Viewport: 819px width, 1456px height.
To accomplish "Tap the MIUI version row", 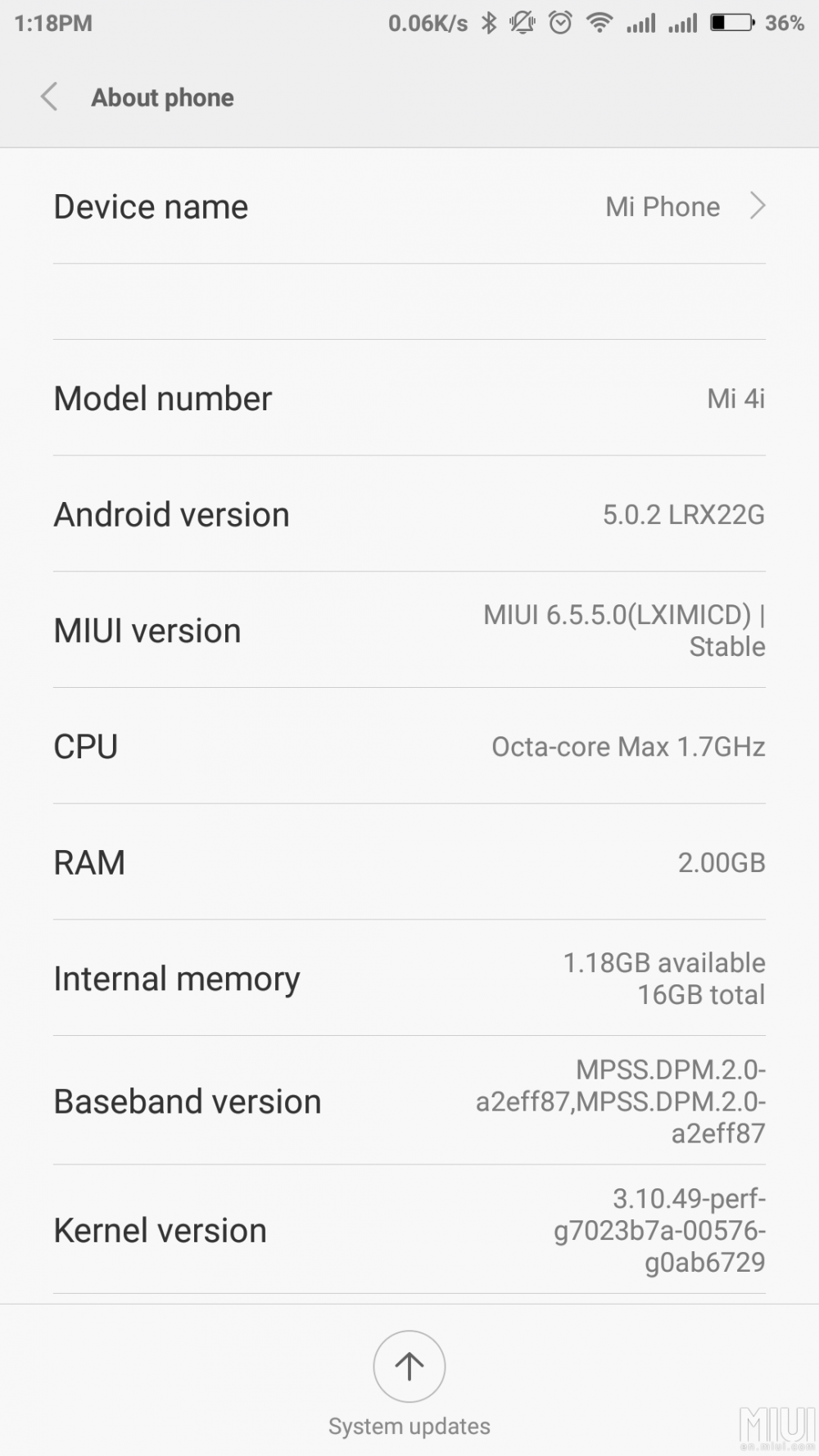I will click(x=409, y=631).
